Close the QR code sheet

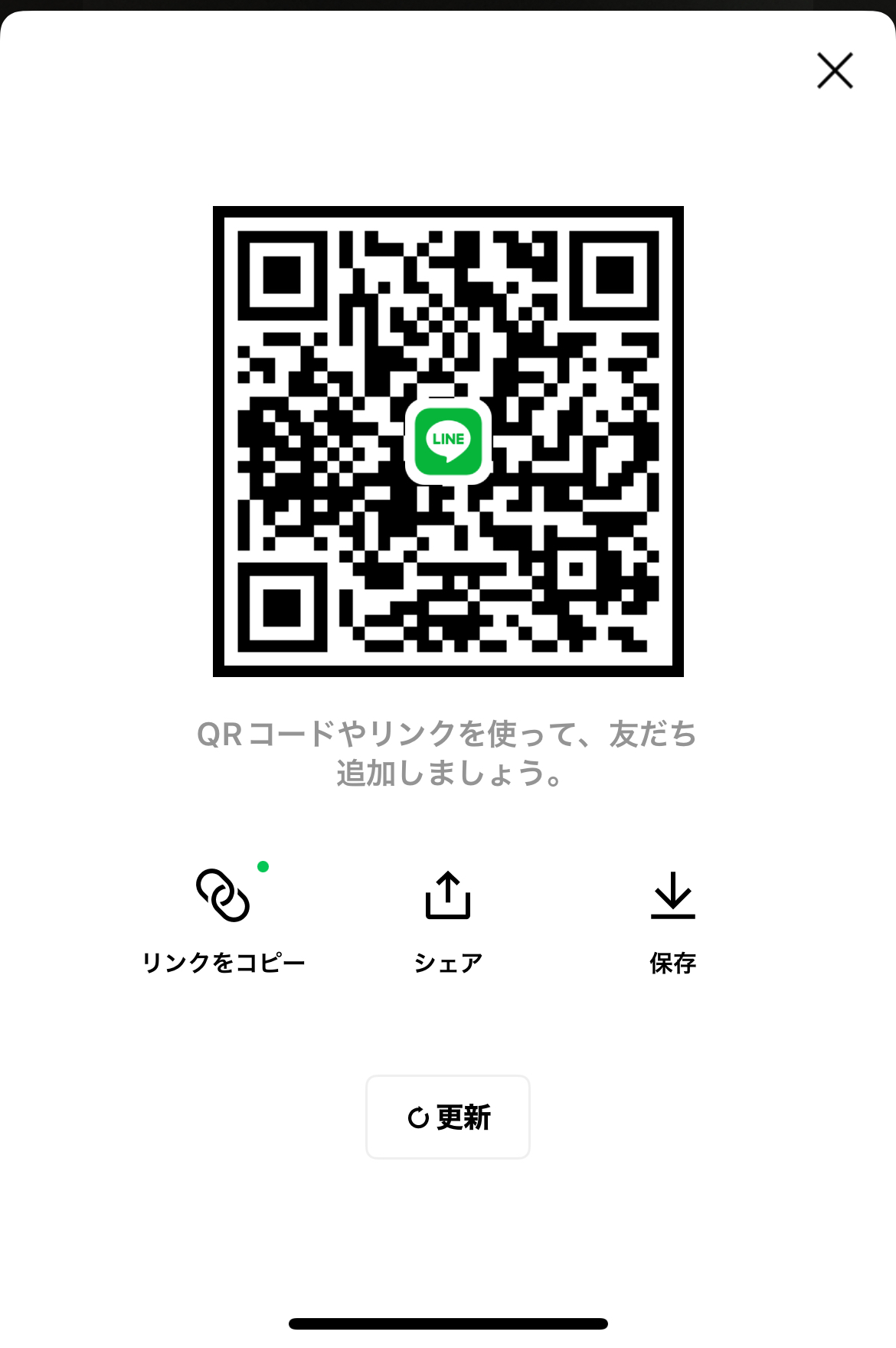[835, 71]
